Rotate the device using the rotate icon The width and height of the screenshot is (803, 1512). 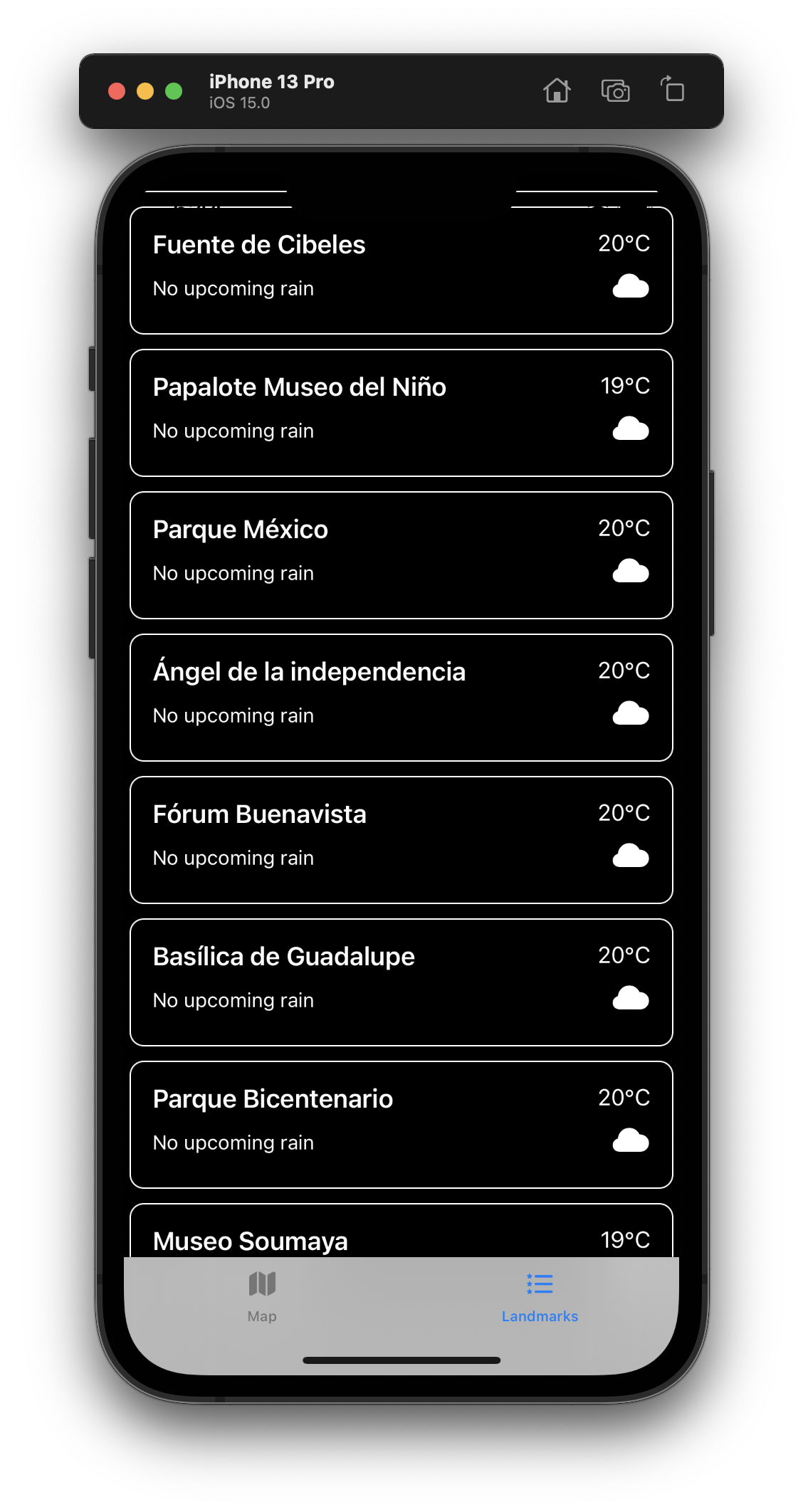pyautogui.click(x=672, y=91)
